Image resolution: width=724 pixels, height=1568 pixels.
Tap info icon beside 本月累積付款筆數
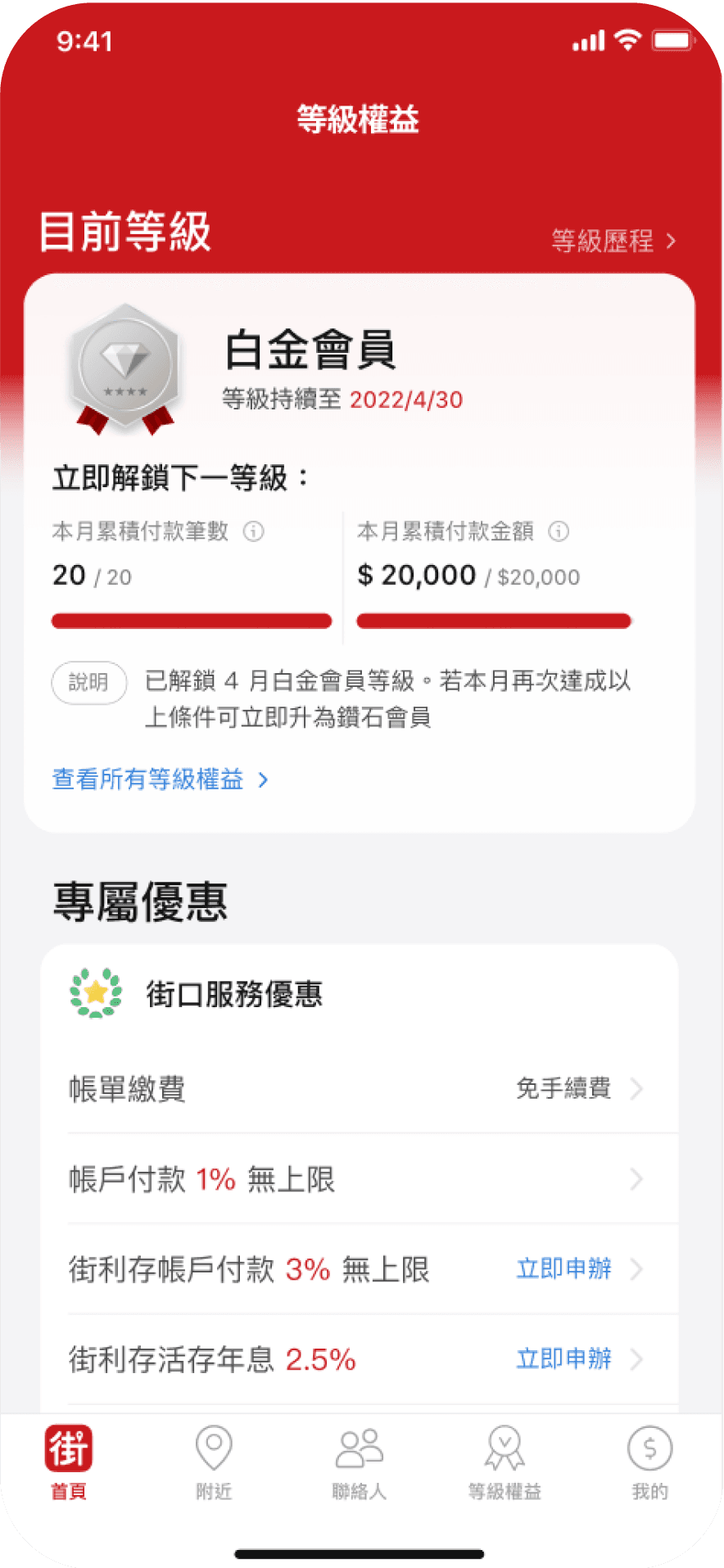pos(254,532)
